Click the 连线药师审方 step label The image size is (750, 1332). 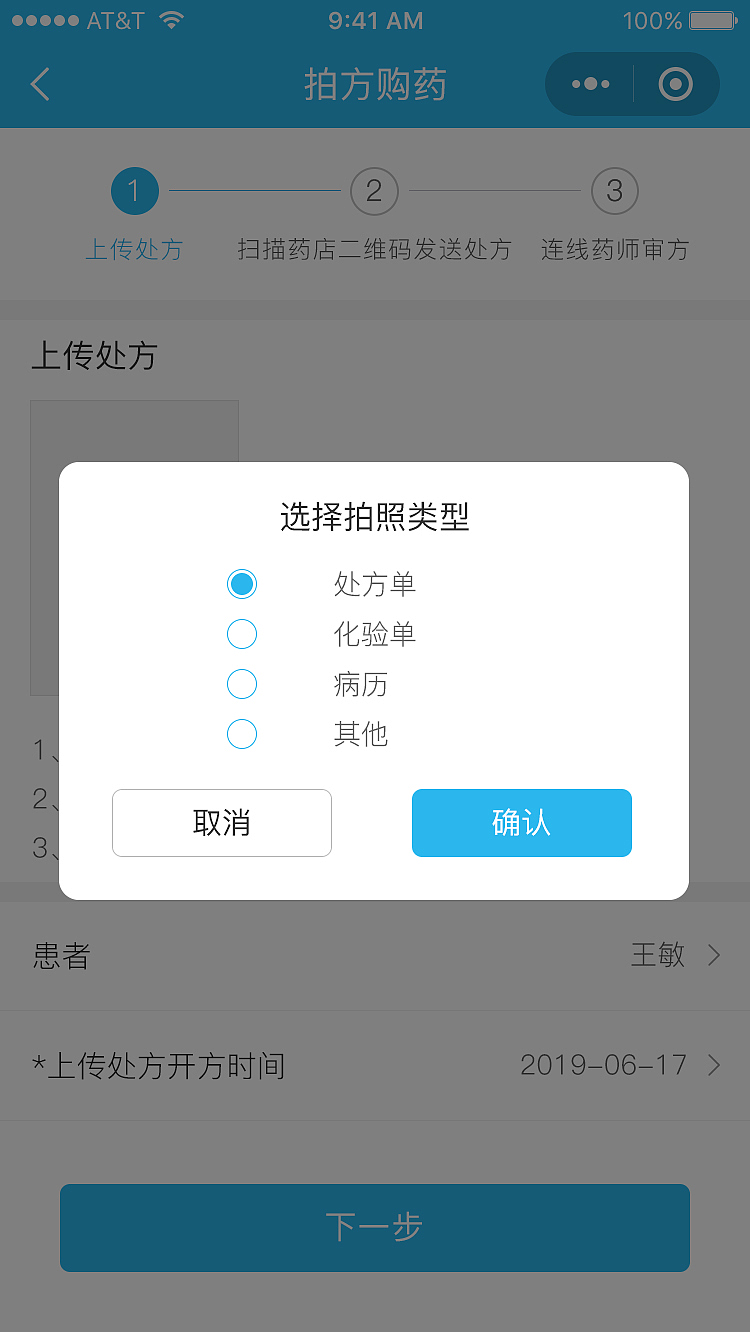point(614,250)
